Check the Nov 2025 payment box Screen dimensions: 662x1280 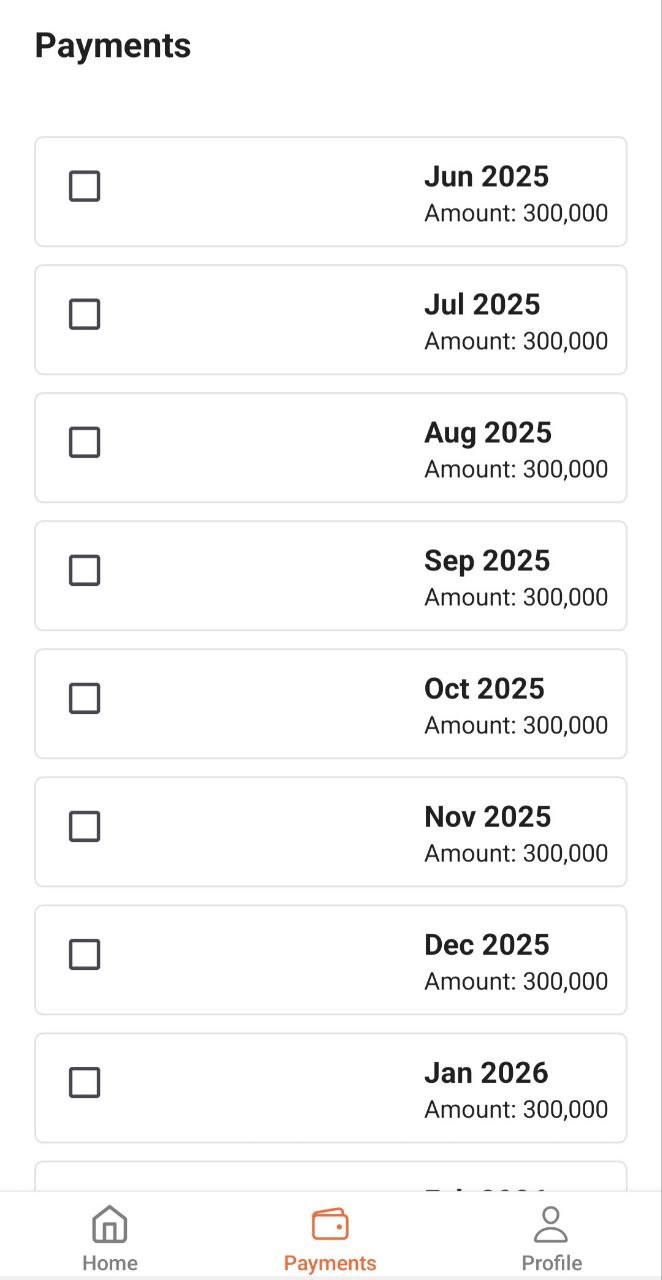(84, 826)
